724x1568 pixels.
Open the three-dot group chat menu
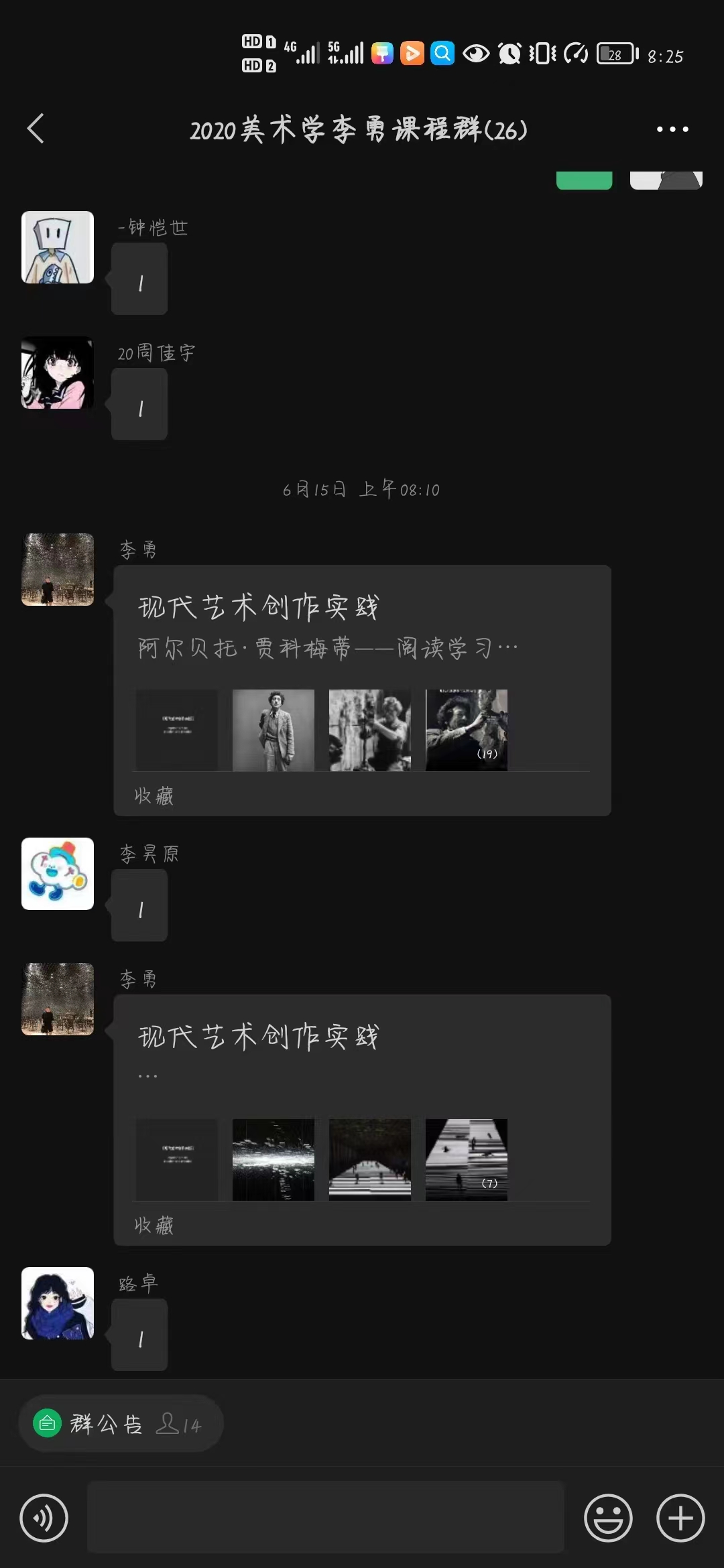point(672,129)
